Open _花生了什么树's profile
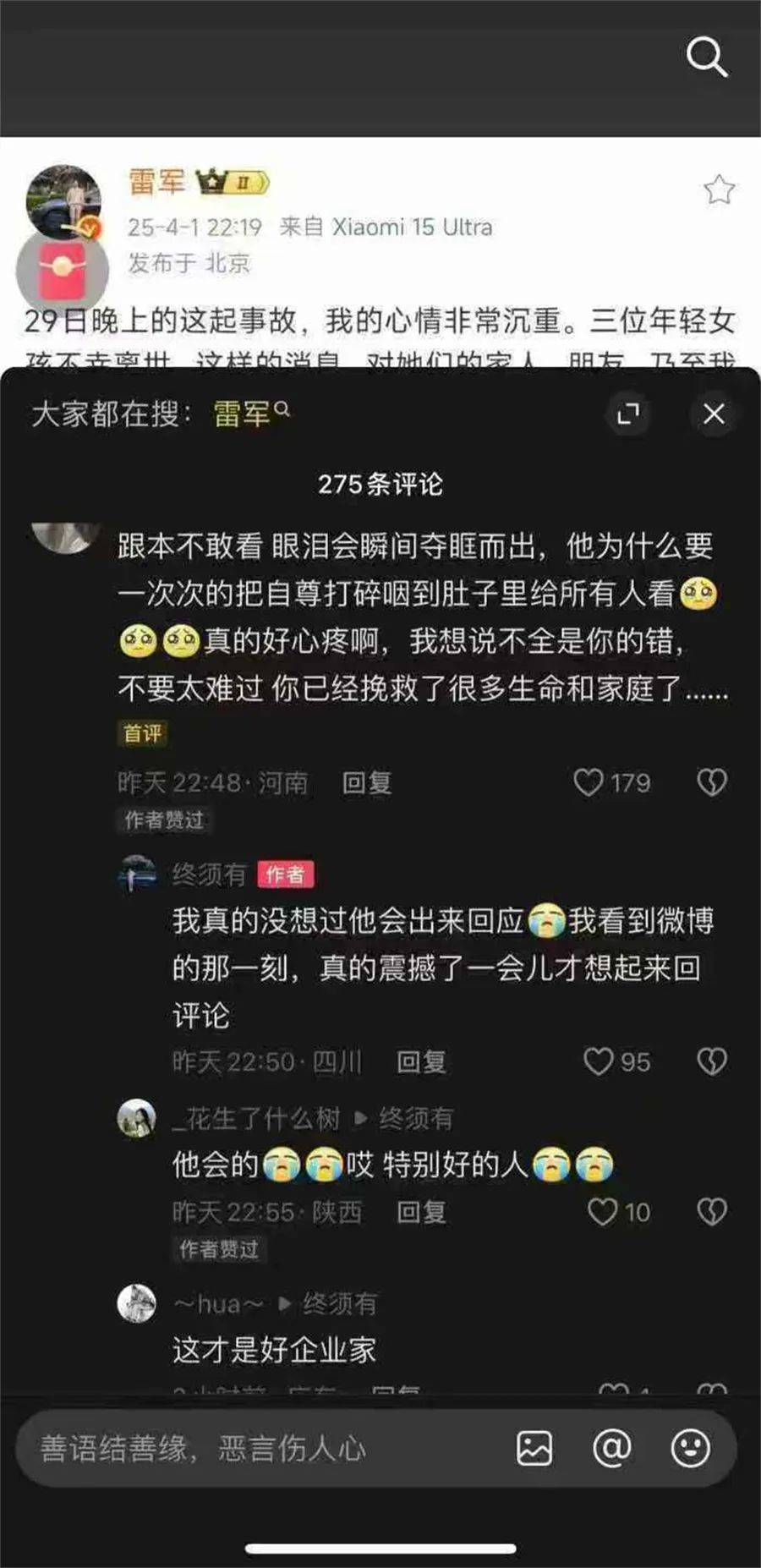 coord(136,1119)
